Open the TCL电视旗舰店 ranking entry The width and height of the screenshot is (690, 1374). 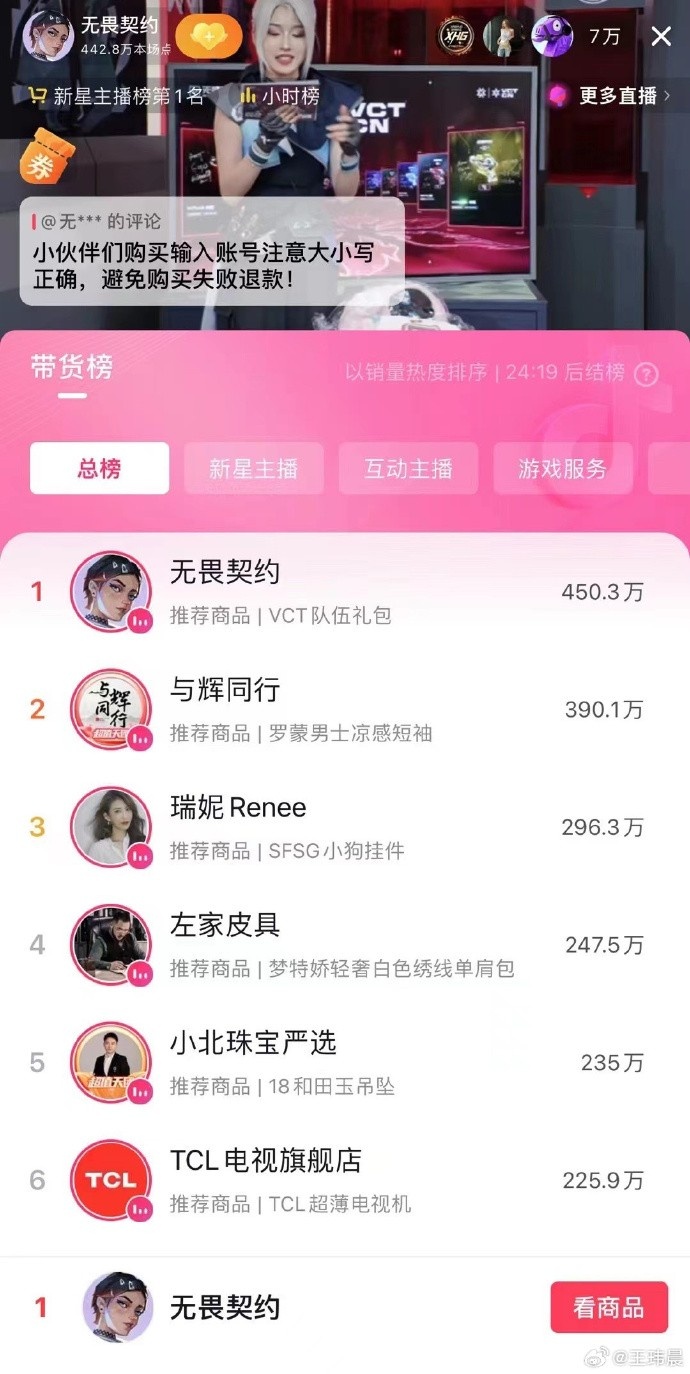click(x=345, y=1180)
